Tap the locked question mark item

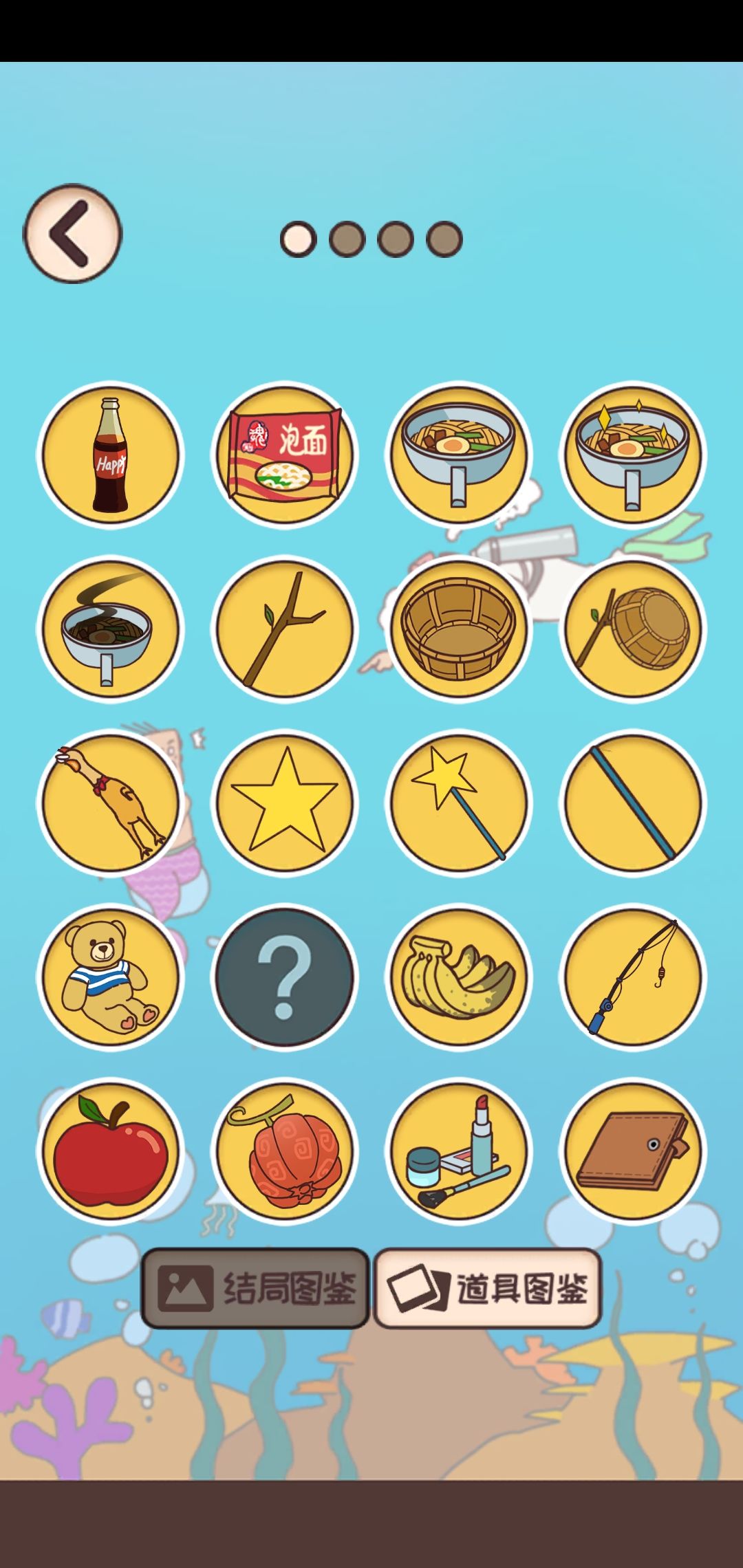[x=284, y=977]
